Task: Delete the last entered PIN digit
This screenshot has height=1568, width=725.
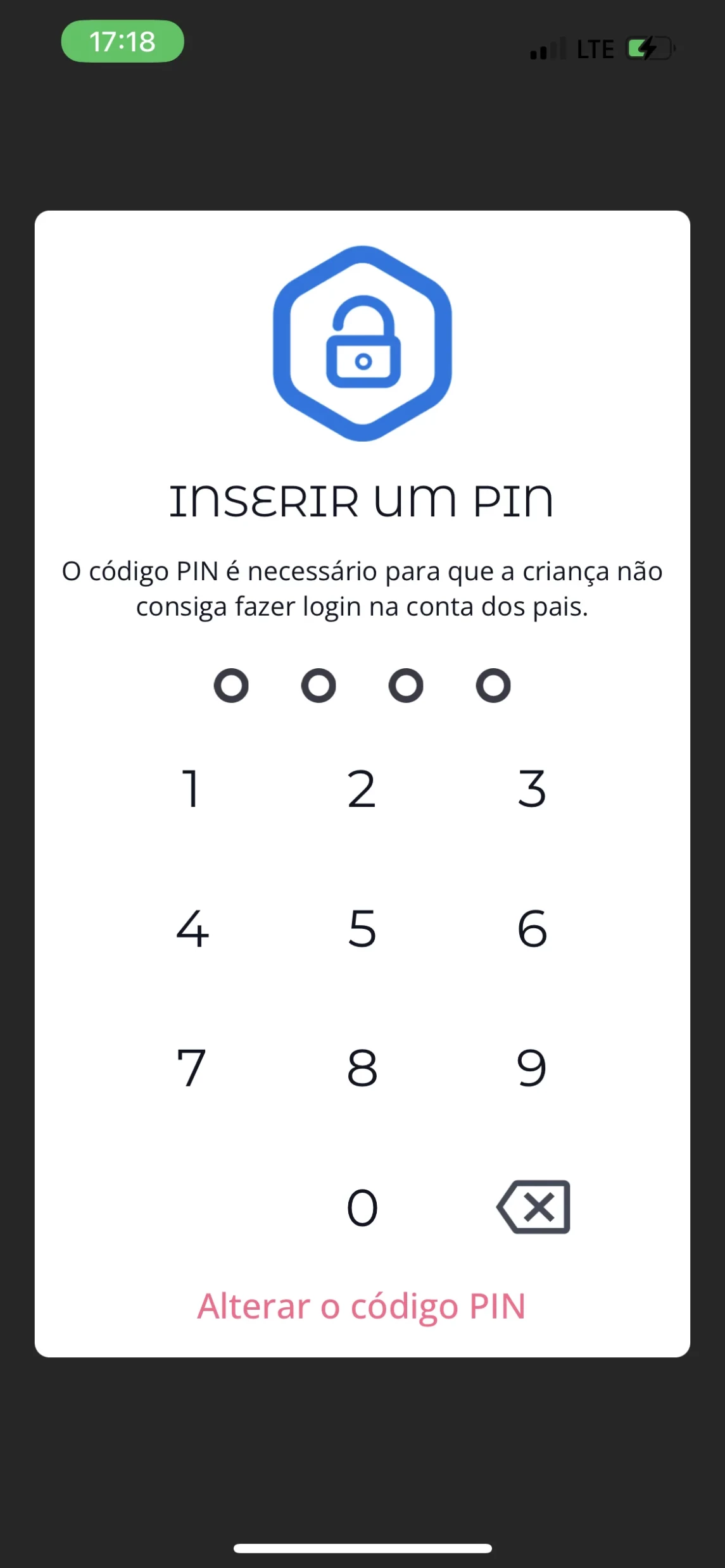Action: (534, 1207)
